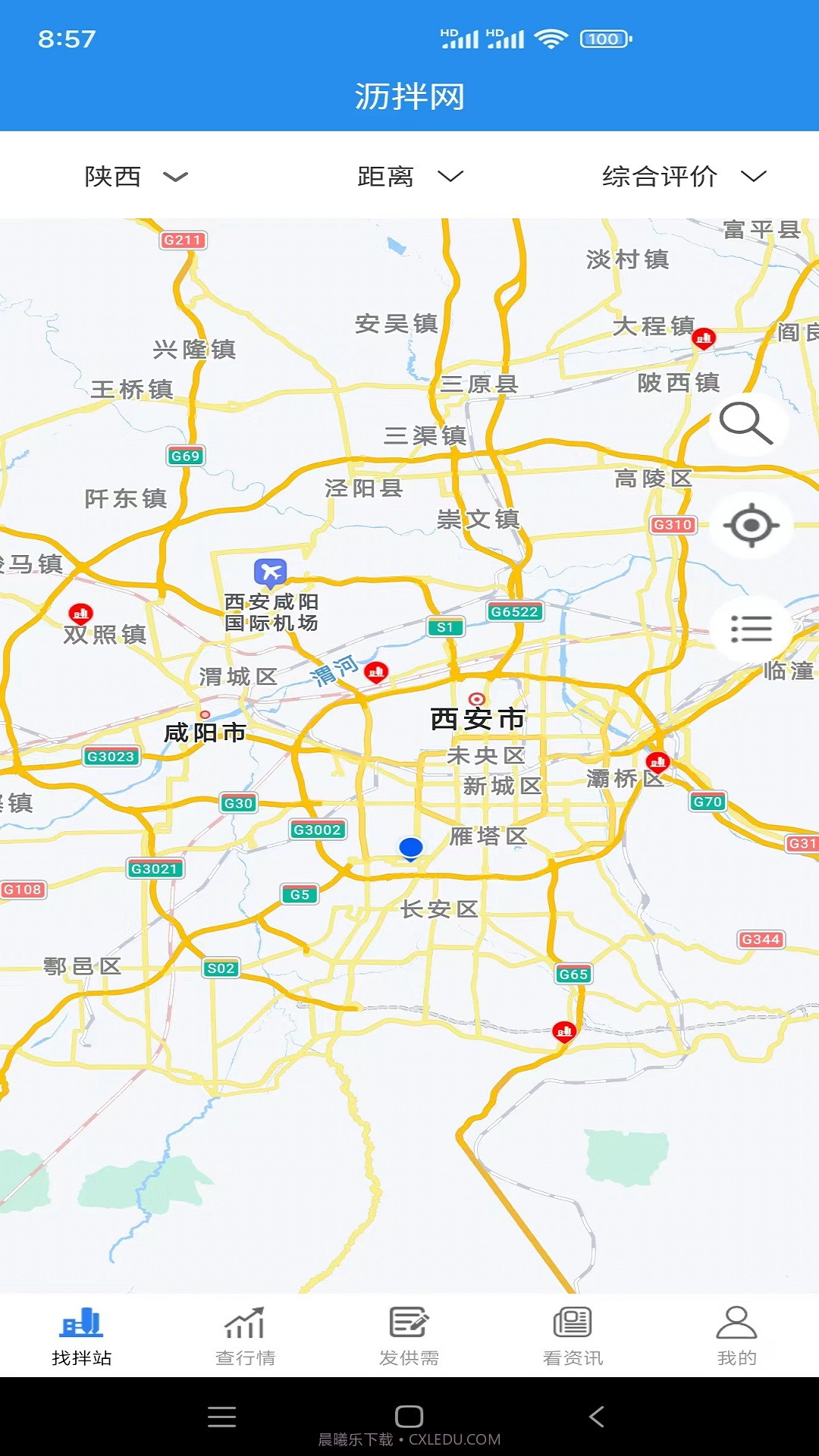Tap the locate-me crosshair icon on the map
819x1456 pixels.
pyautogui.click(x=749, y=525)
